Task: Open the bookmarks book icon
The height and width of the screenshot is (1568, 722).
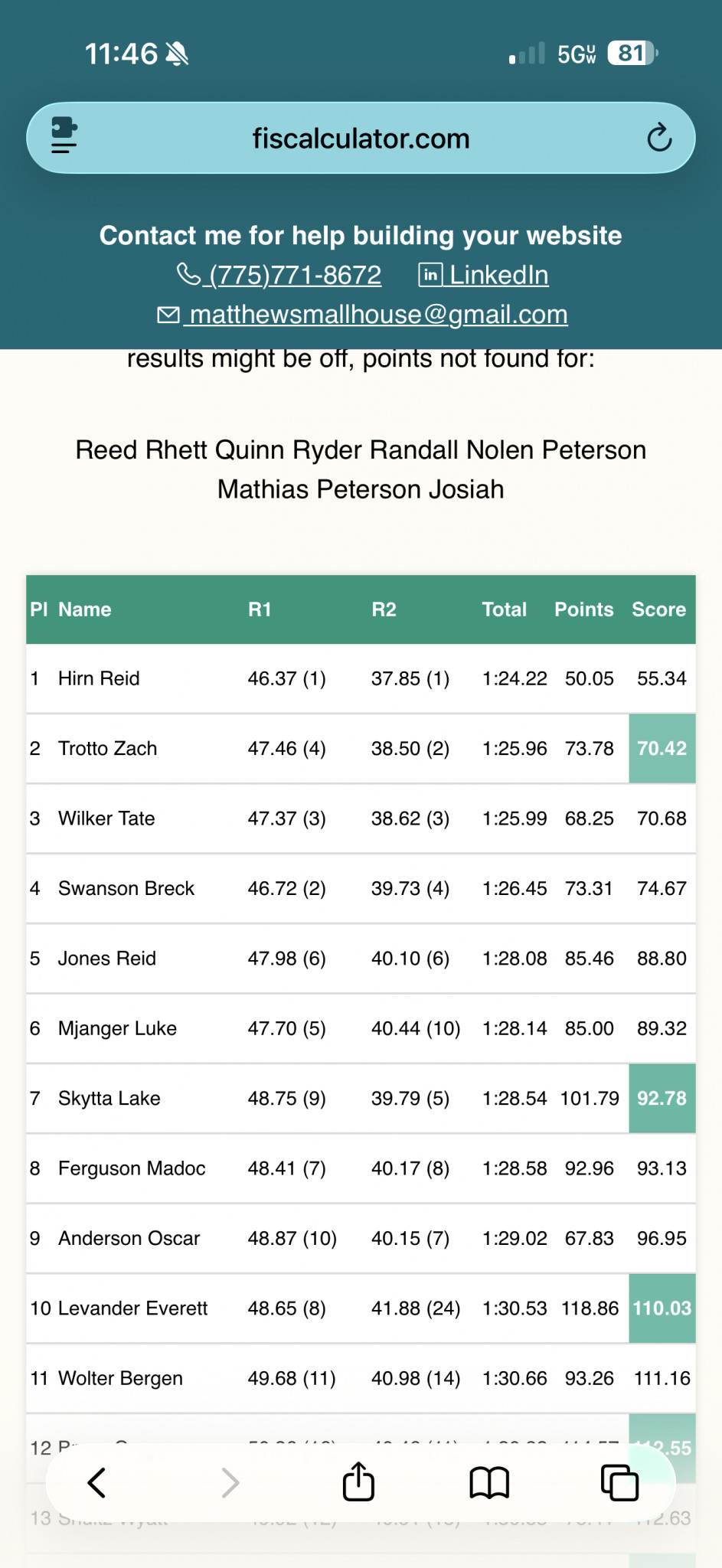Action: 489,1483
